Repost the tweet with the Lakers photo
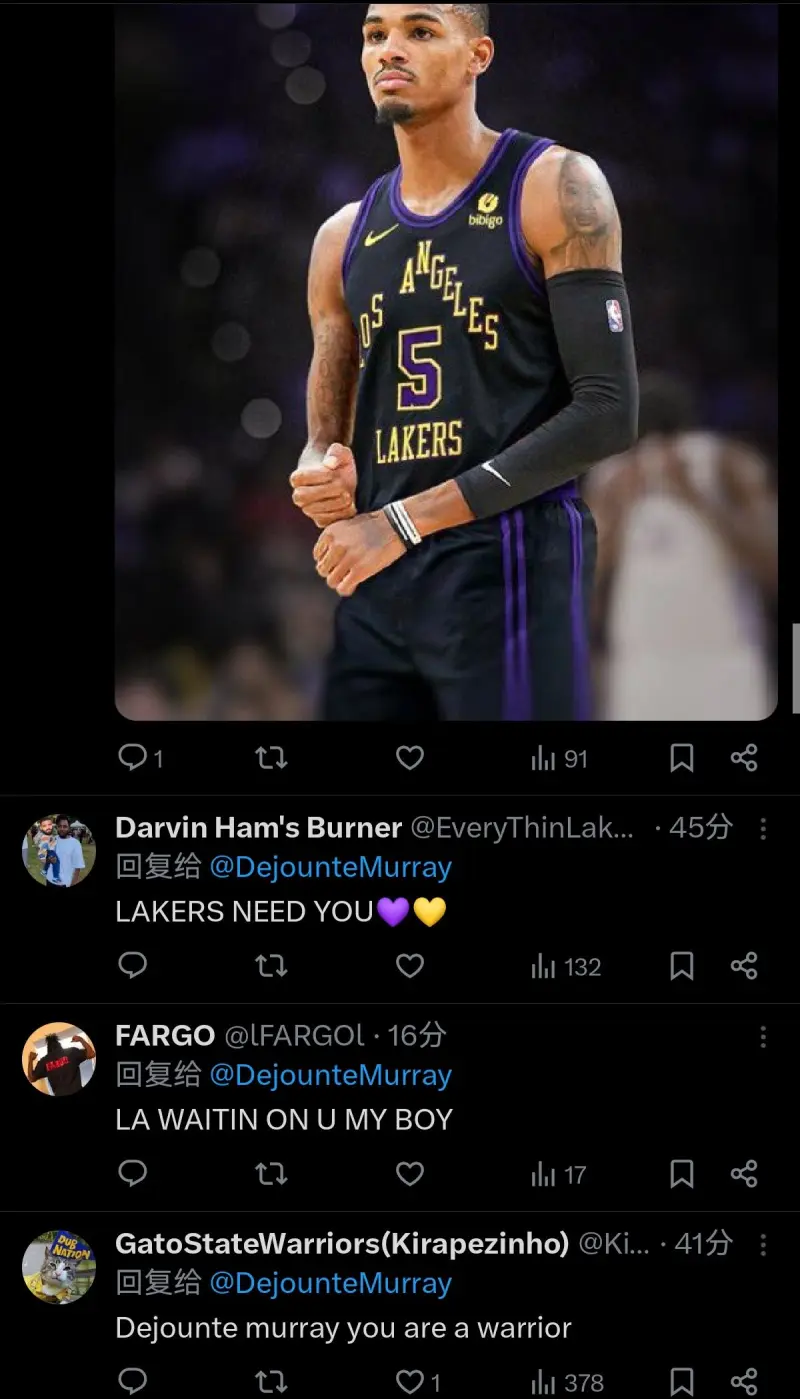 point(271,758)
